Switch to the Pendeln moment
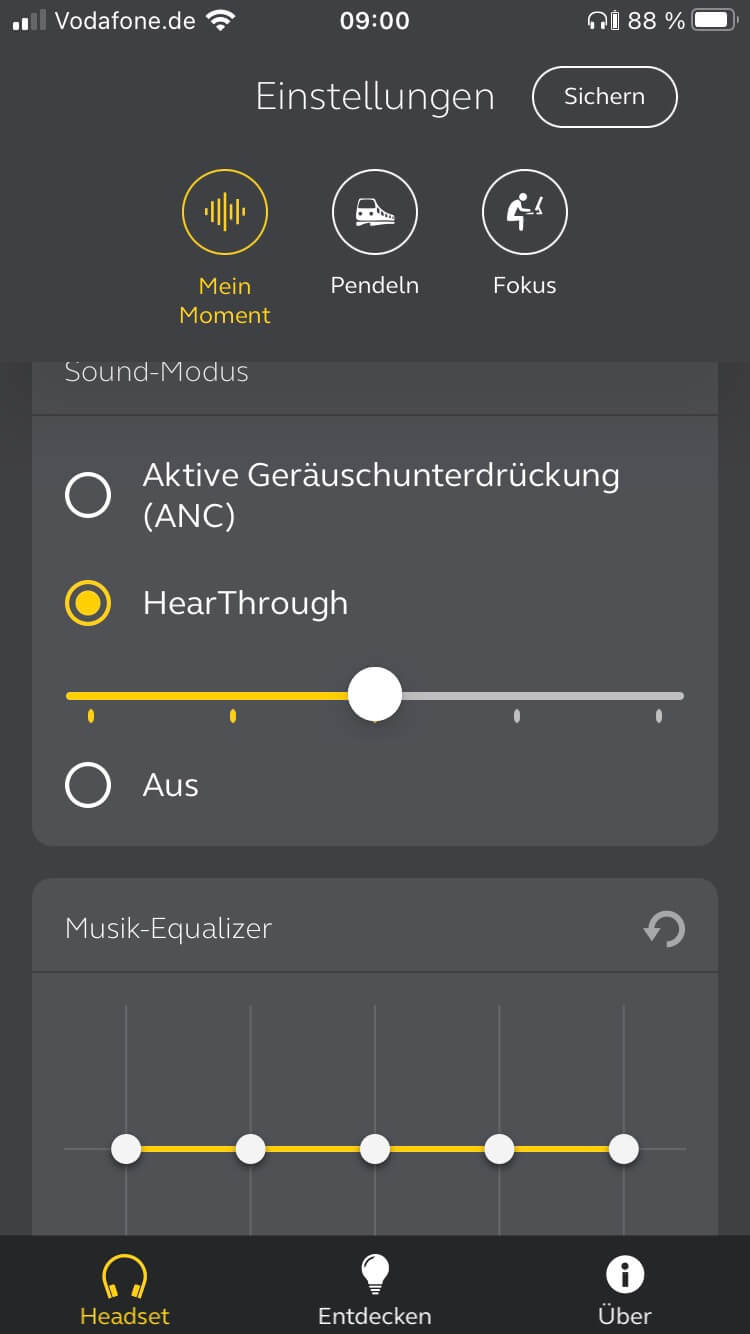Screen dimensions: 750x1334 click(375, 213)
